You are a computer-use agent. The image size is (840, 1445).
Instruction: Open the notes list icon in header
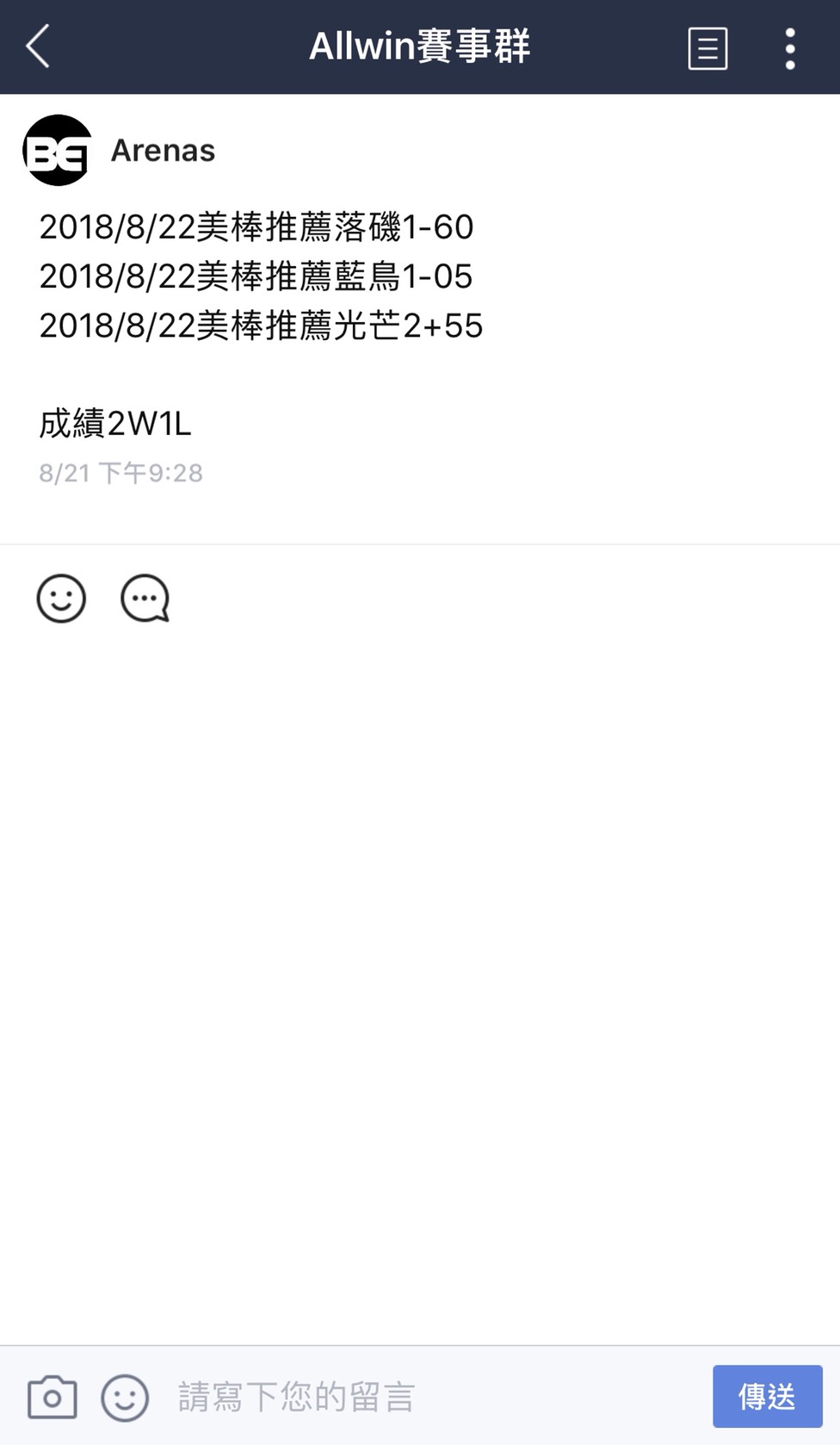coord(707,48)
